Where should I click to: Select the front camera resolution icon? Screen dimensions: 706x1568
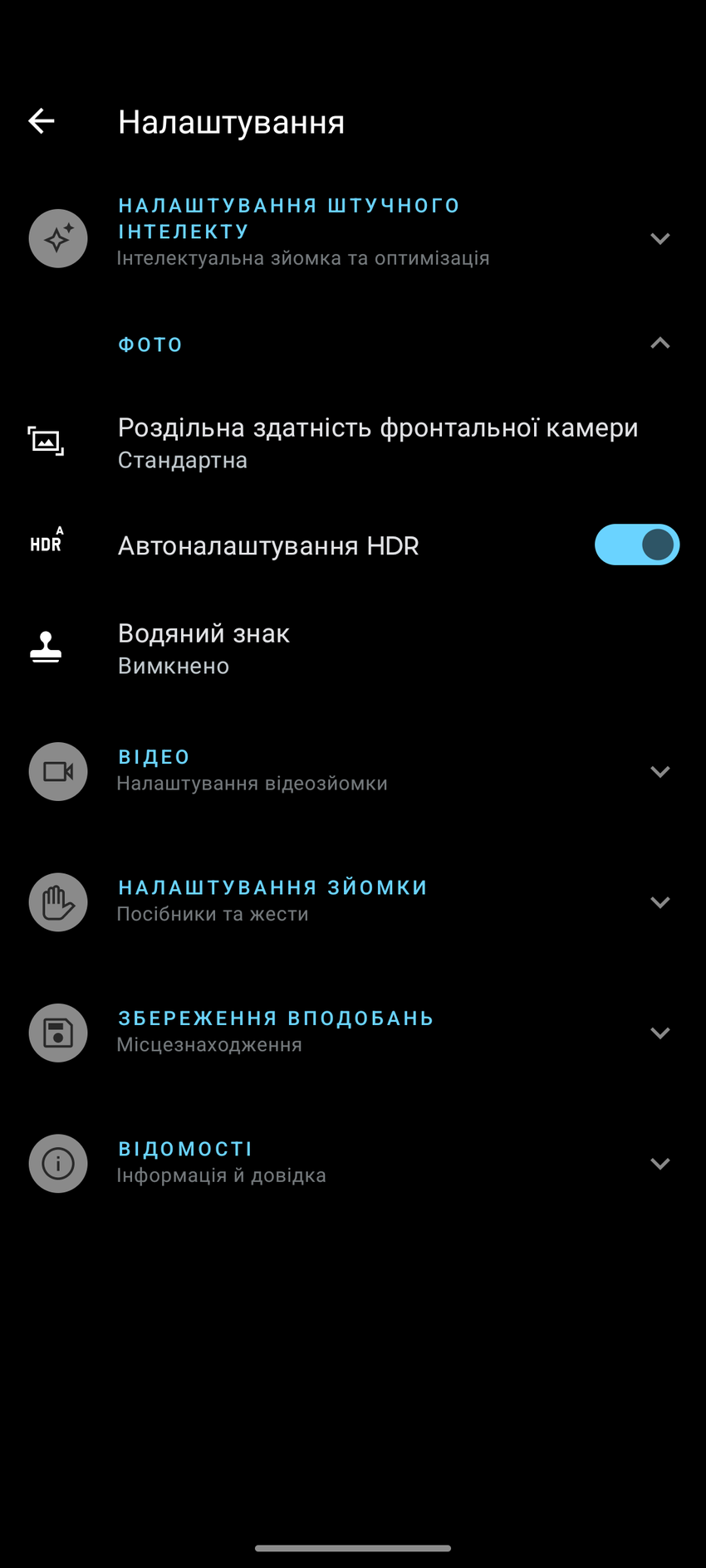click(47, 442)
